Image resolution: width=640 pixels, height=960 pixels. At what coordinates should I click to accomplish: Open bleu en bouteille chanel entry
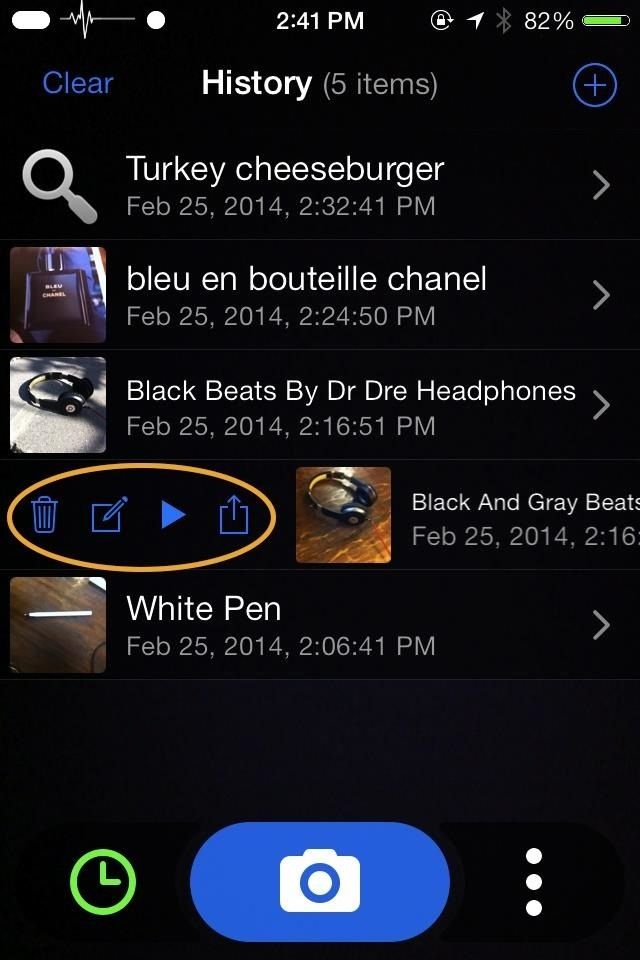pos(320,295)
